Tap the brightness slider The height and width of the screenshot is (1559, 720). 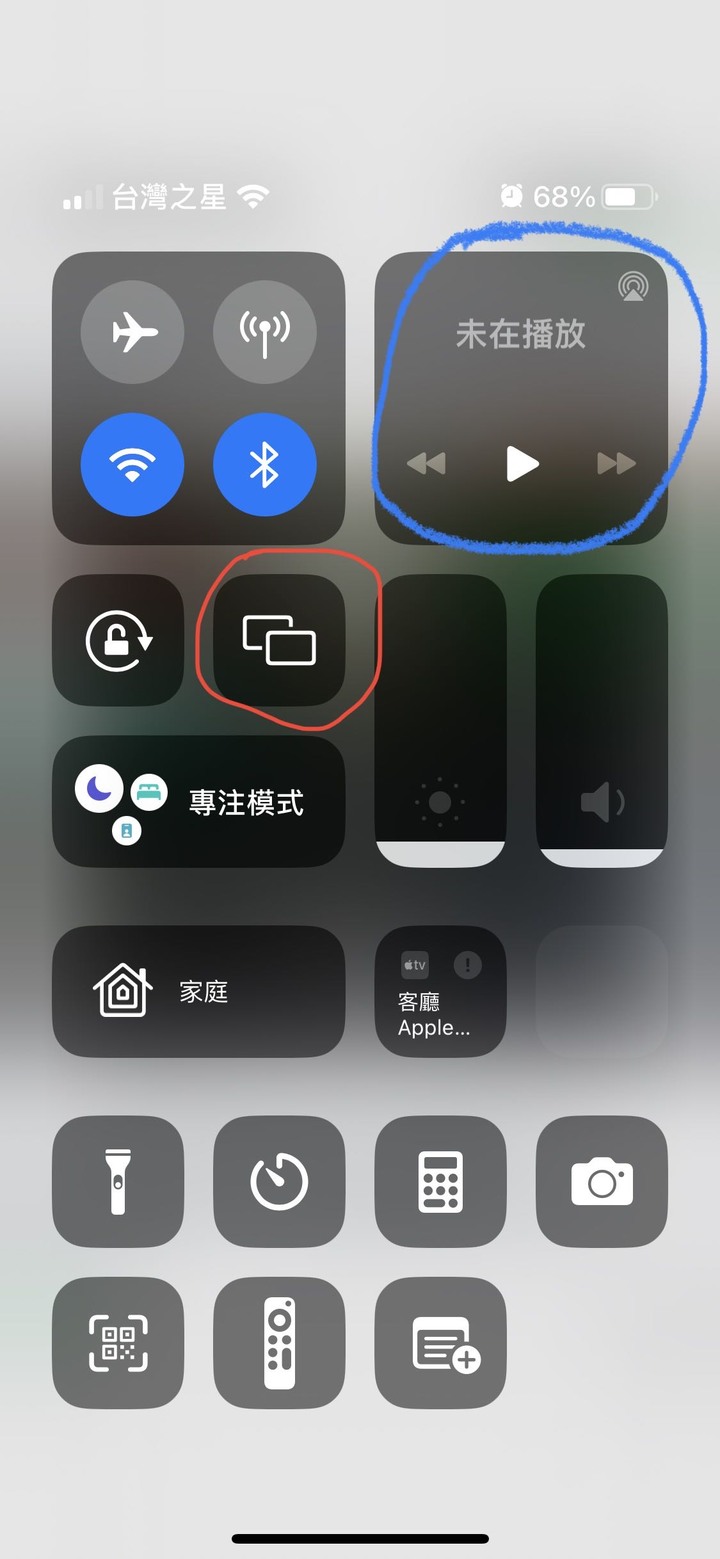click(440, 720)
